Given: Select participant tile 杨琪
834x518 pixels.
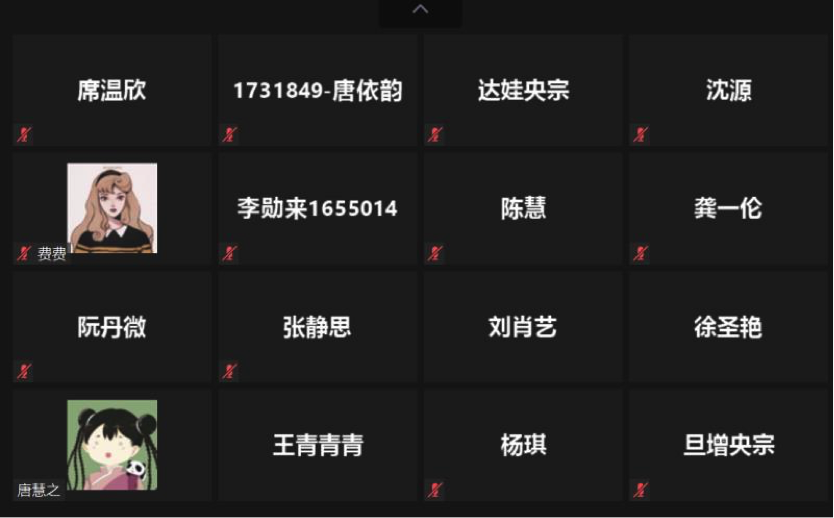Looking at the screenshot, I should pos(523,445).
